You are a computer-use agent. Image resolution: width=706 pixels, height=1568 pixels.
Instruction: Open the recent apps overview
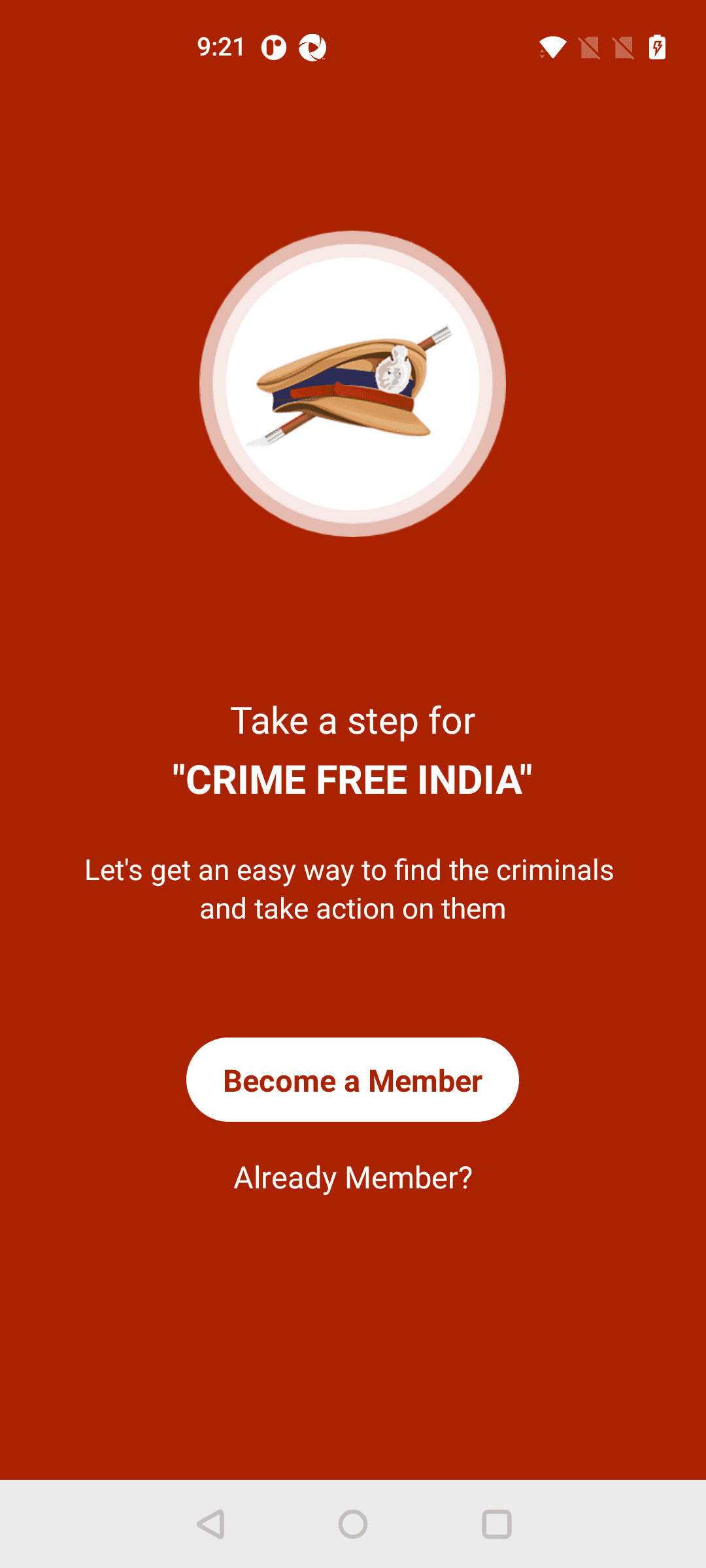pos(496,1524)
